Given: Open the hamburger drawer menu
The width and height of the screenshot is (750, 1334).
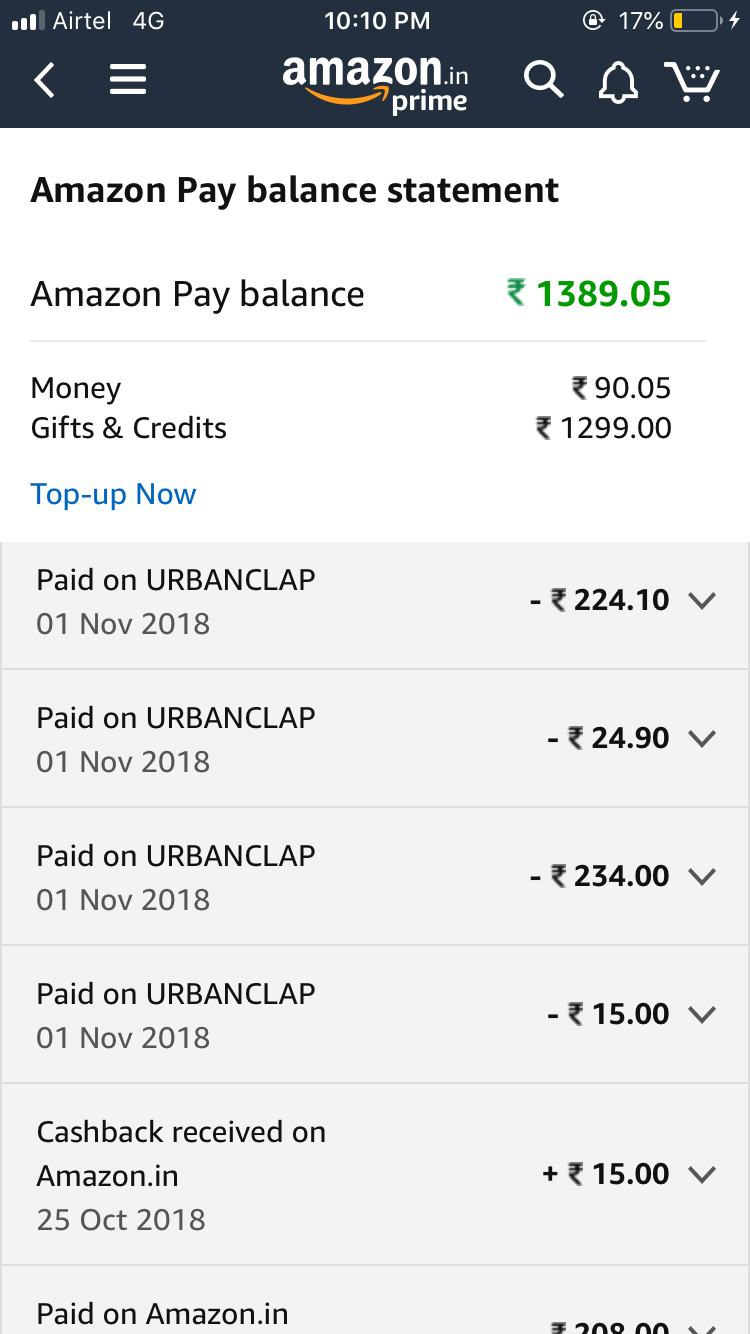Looking at the screenshot, I should [128, 80].
